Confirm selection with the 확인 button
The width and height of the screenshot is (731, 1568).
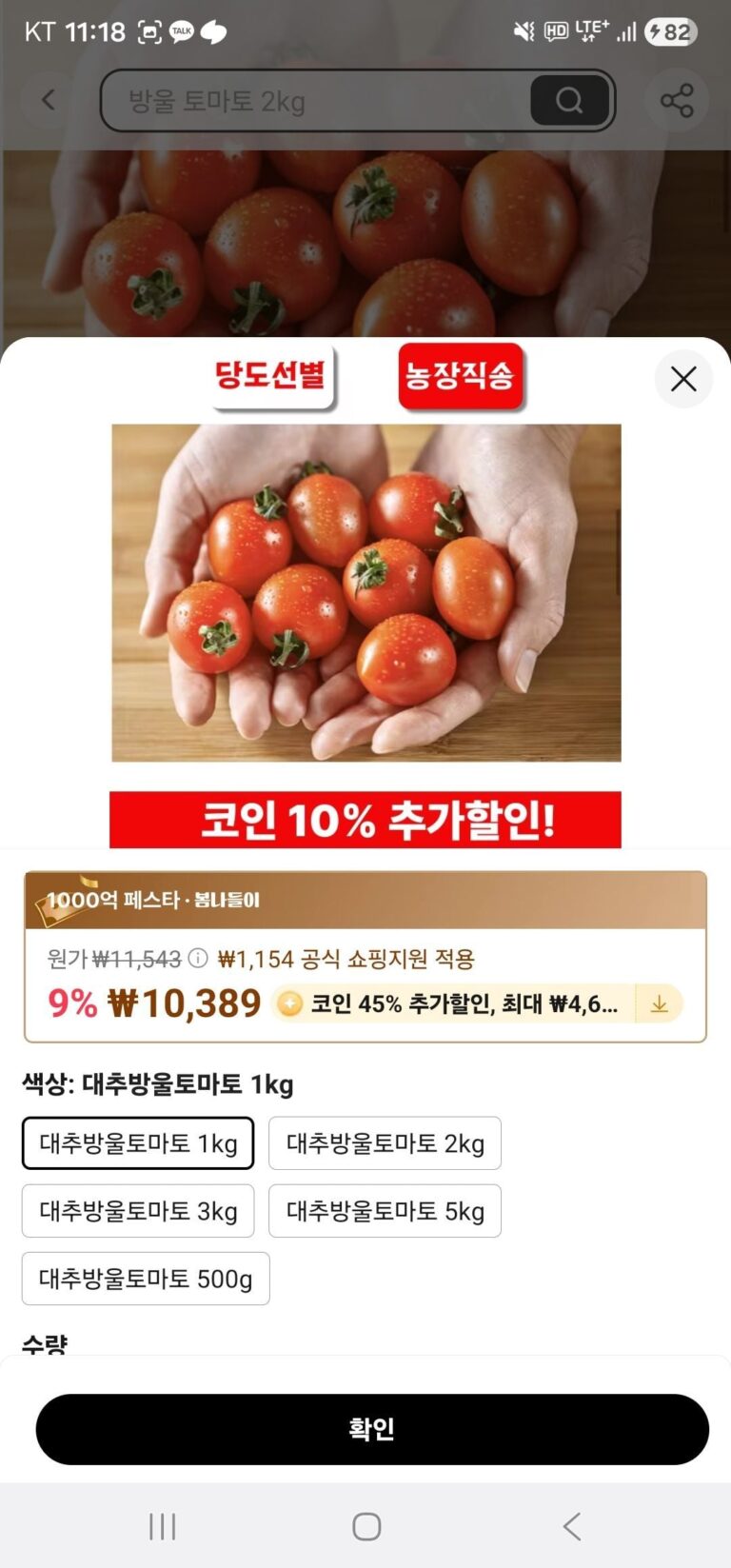point(372,1429)
